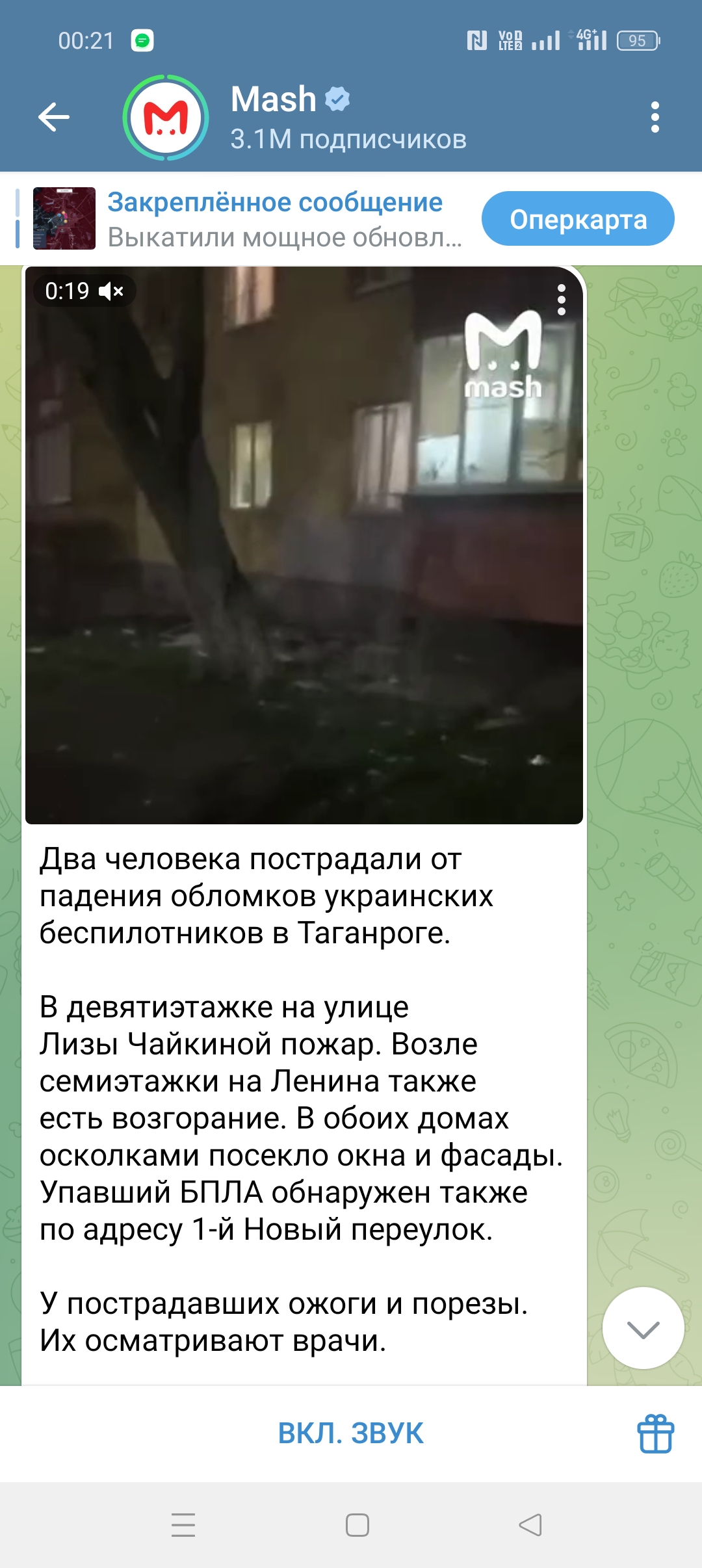
Task: Tap the system home button
Action: (x=357, y=1525)
